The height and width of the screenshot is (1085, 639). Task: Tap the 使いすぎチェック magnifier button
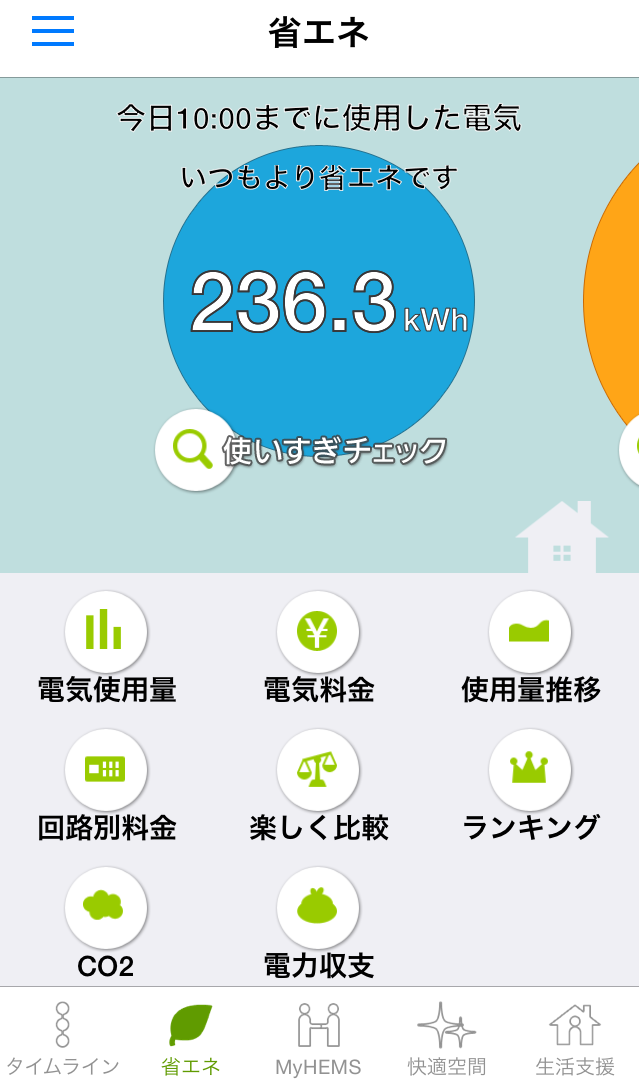(196, 450)
